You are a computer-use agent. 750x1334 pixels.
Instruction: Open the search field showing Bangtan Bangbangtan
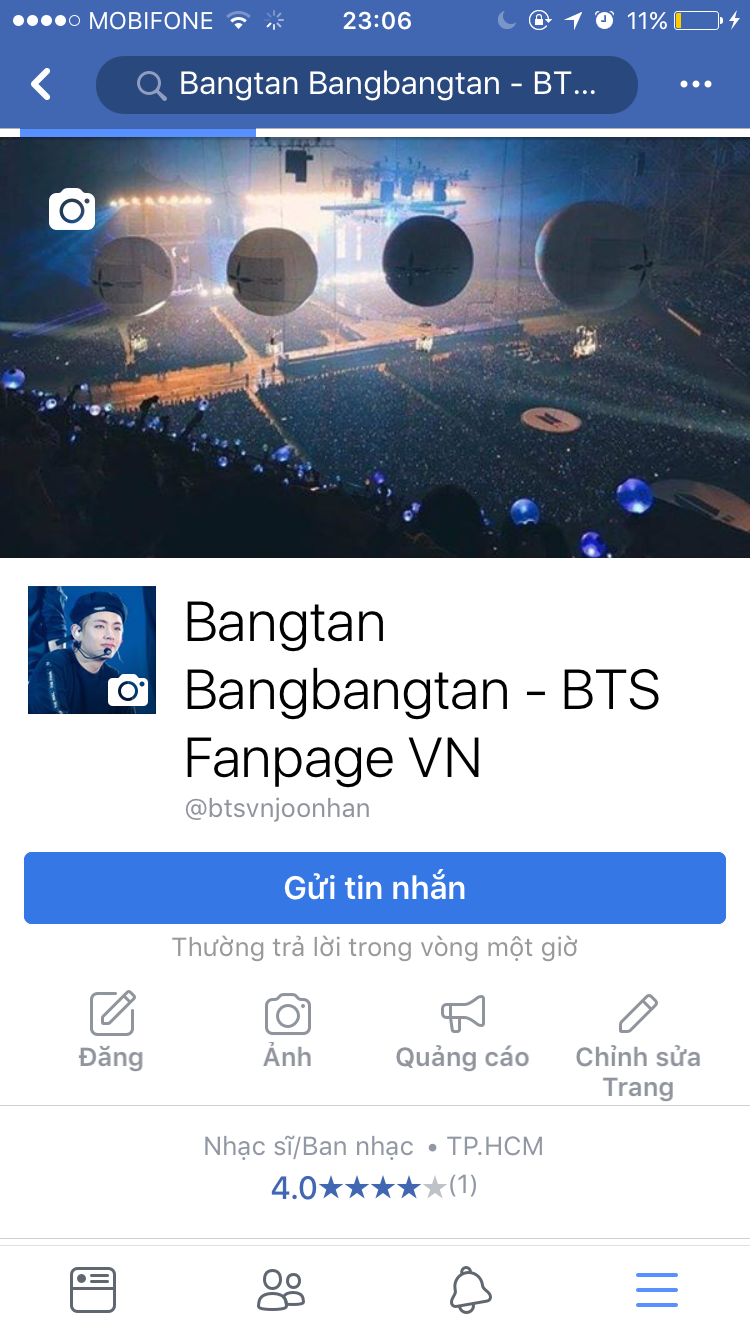(x=366, y=85)
